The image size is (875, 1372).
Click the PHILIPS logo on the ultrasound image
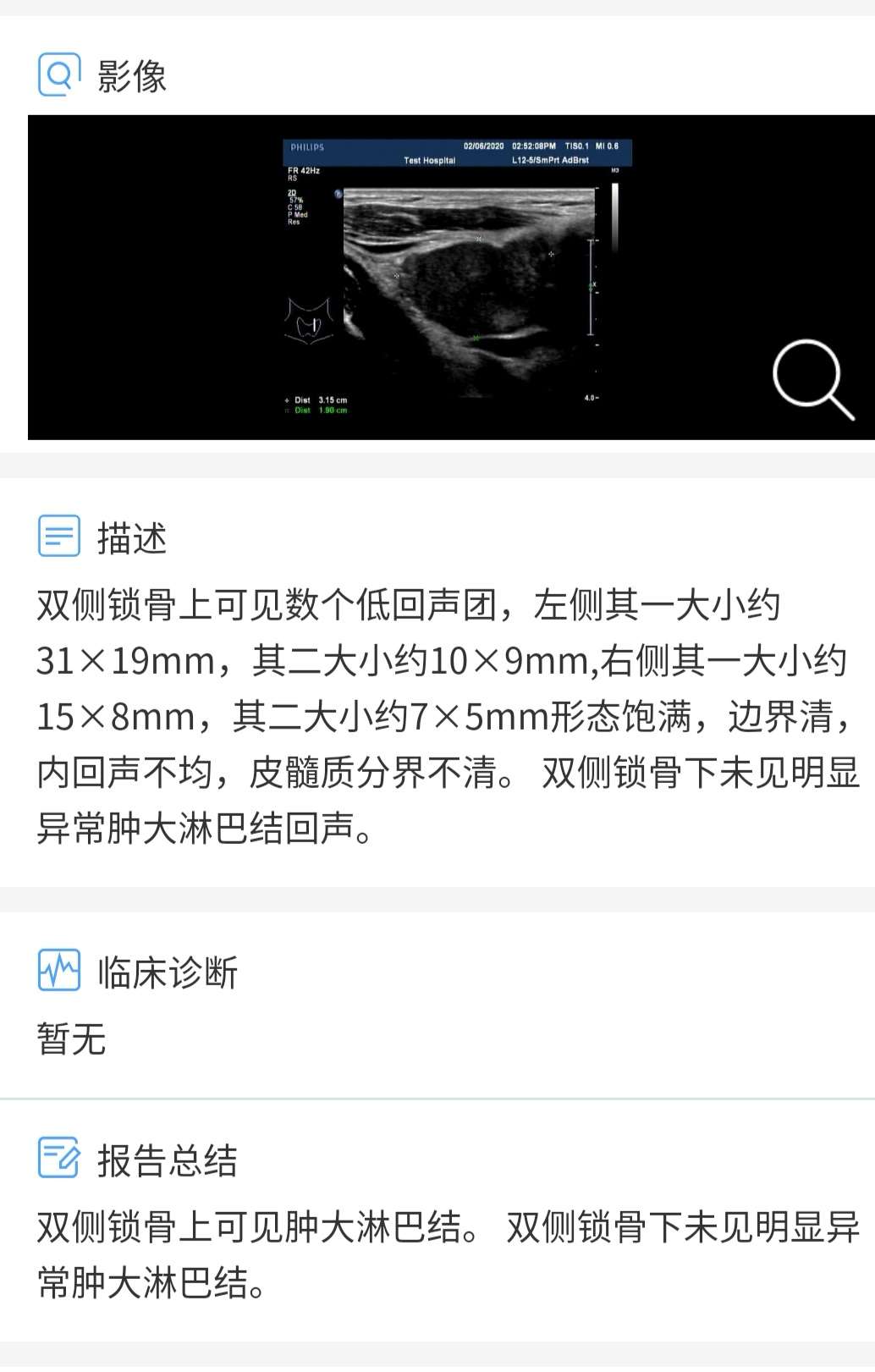[307, 146]
